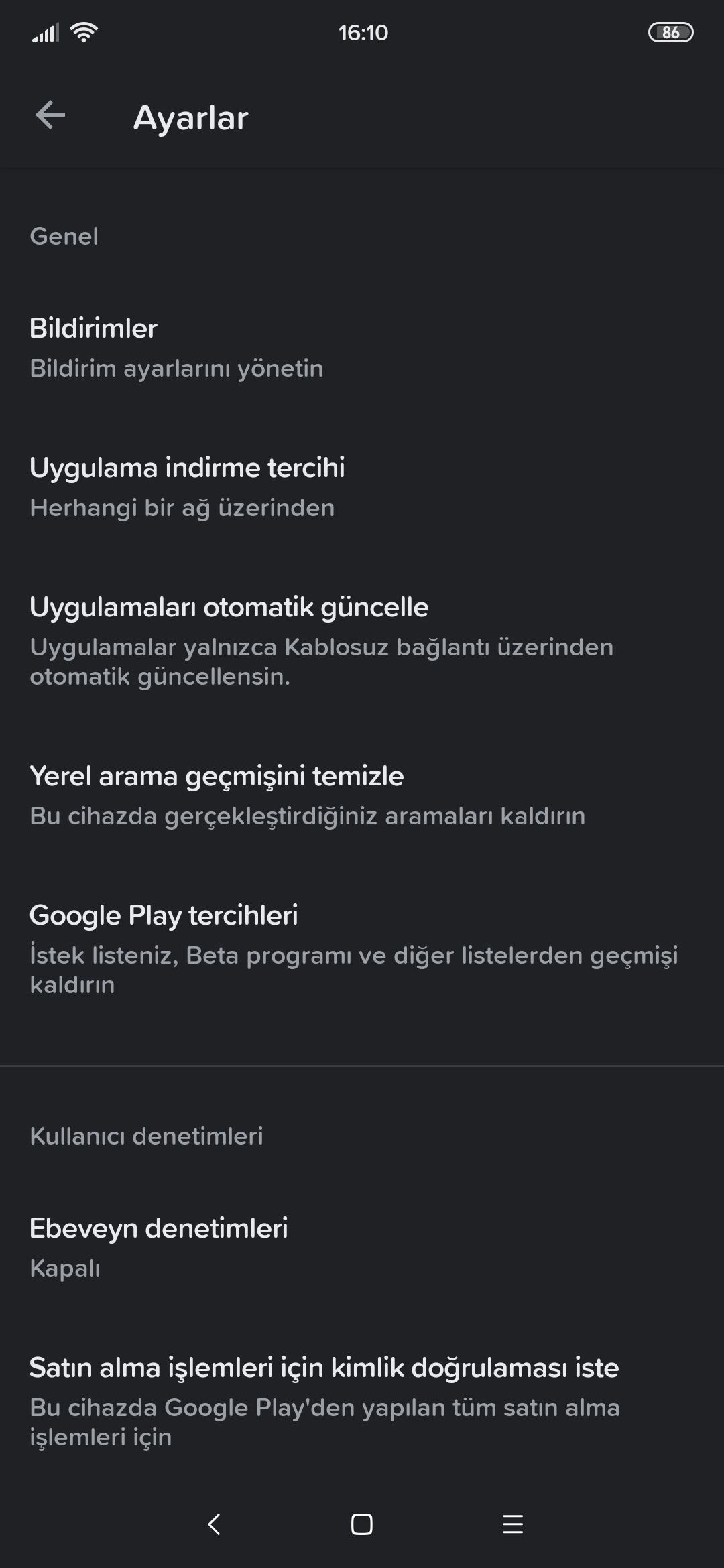Open Uygulamaları otomatik güncelle option
724x1568 pixels.
click(362, 641)
